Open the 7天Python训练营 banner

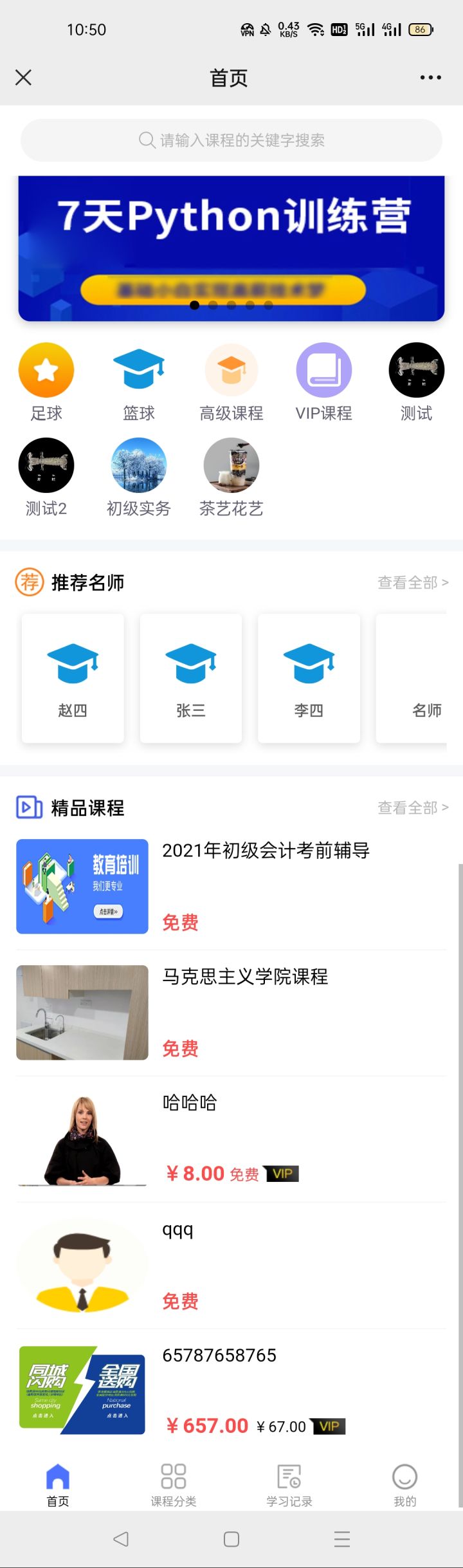(x=232, y=248)
